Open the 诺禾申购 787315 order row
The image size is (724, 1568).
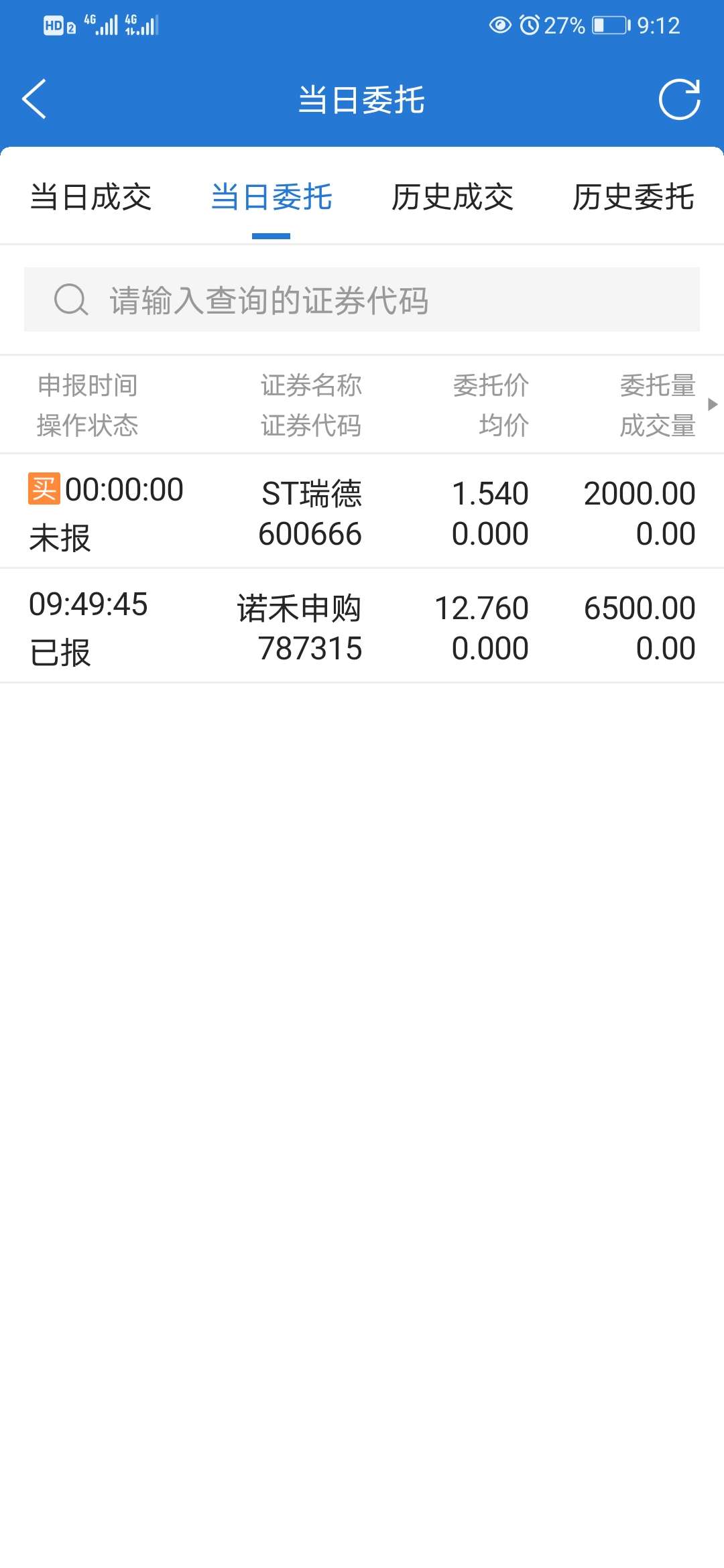362,626
